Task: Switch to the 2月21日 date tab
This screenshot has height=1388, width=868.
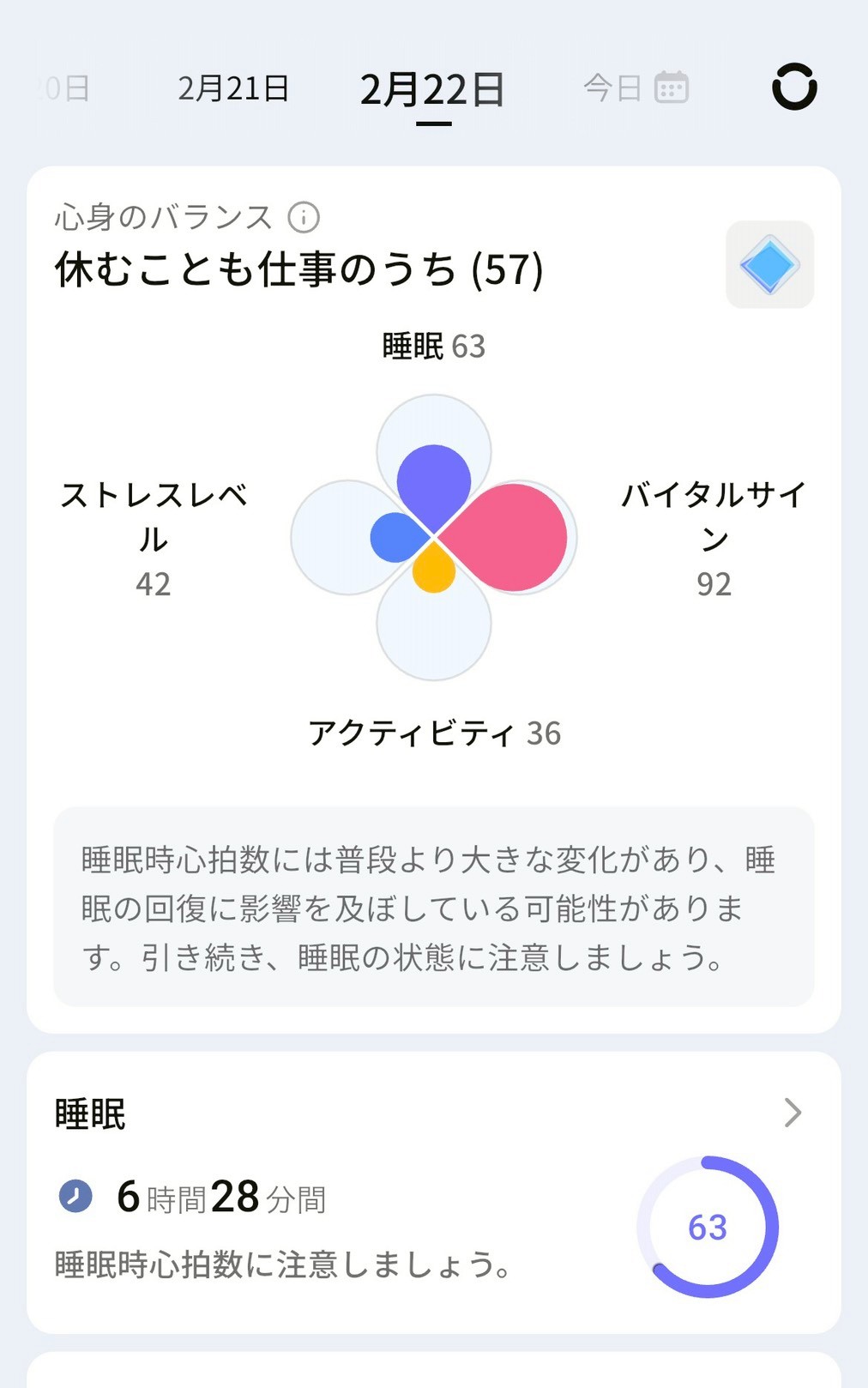Action: (x=233, y=88)
